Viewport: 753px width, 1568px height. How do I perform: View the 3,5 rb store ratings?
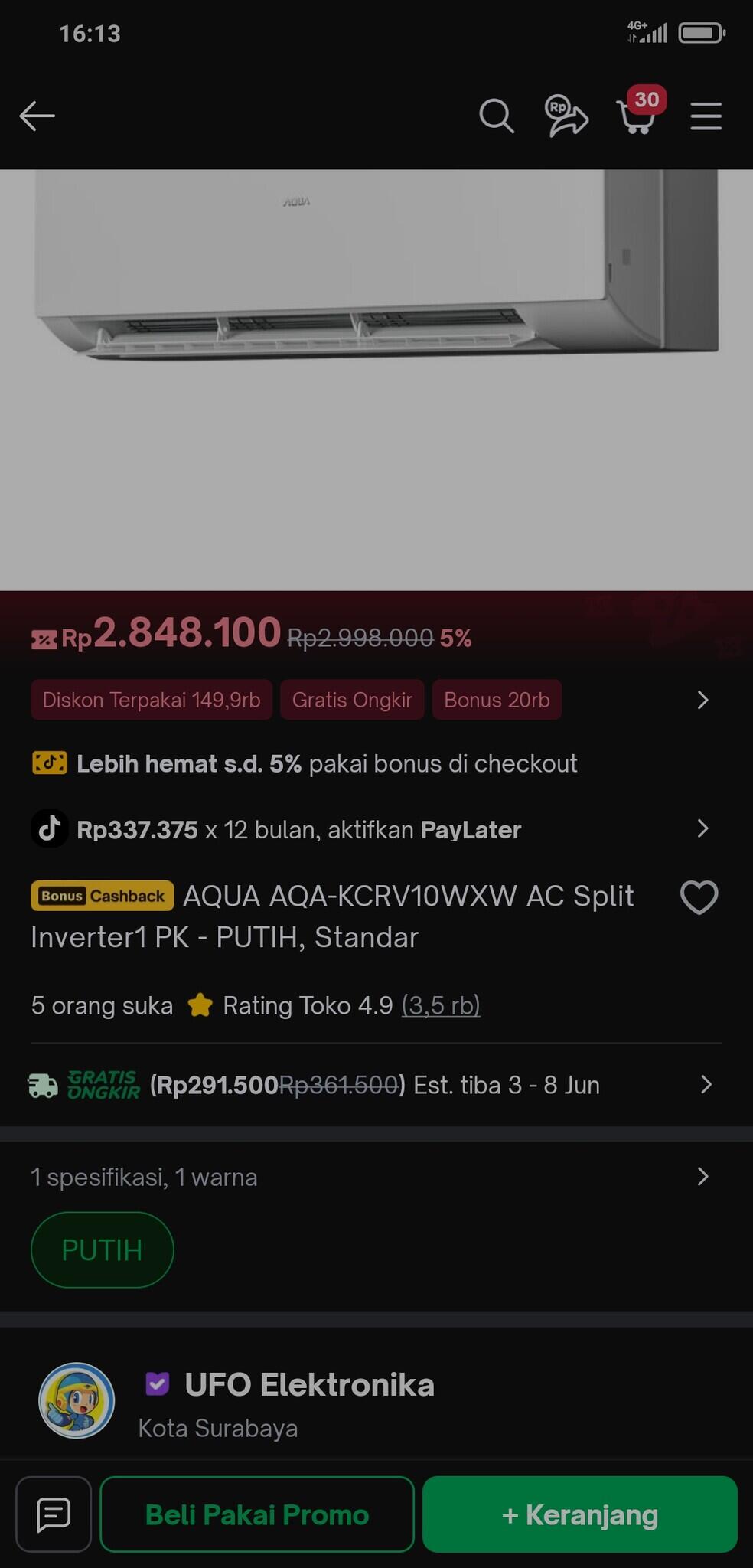[441, 1005]
